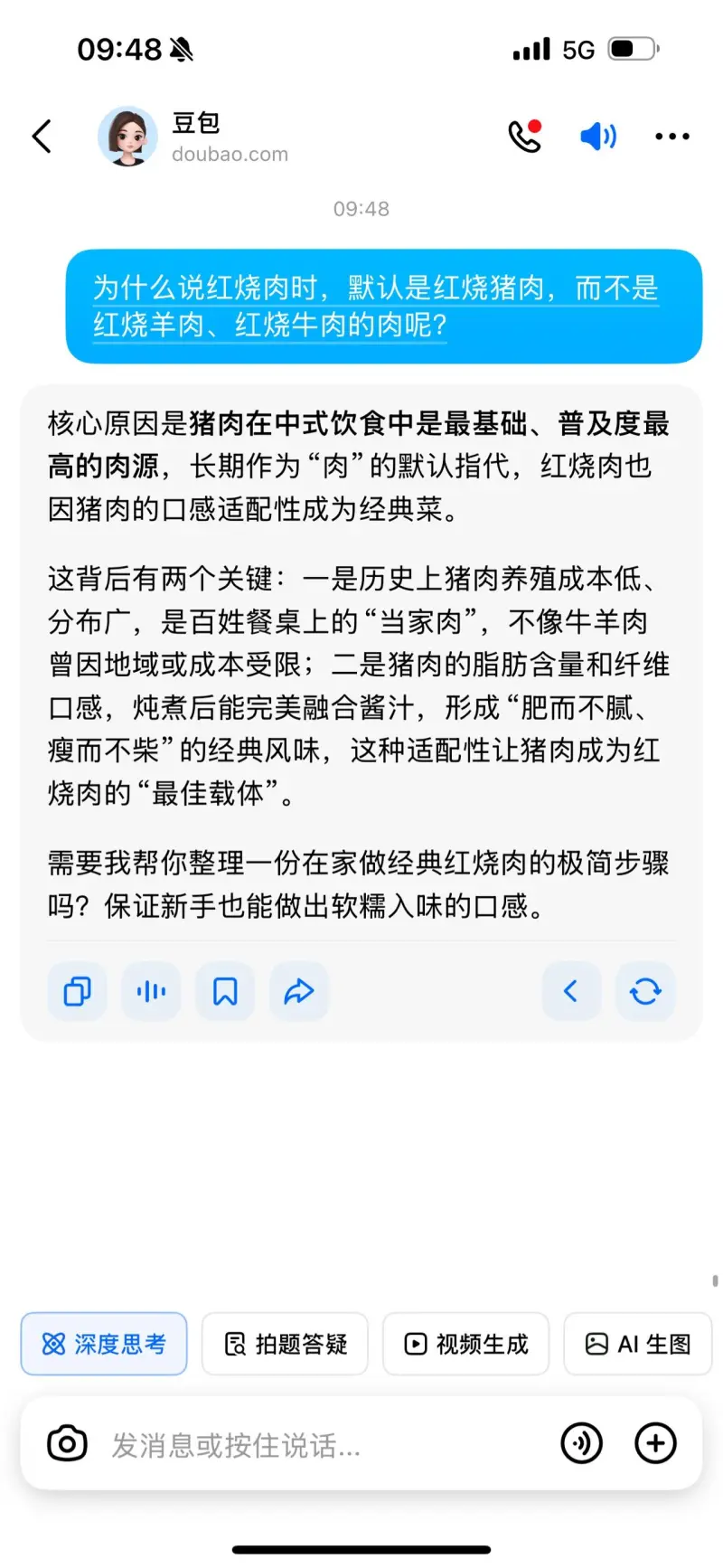Switch to voice input mode
This screenshot has width=723, height=1568.
(582, 1443)
